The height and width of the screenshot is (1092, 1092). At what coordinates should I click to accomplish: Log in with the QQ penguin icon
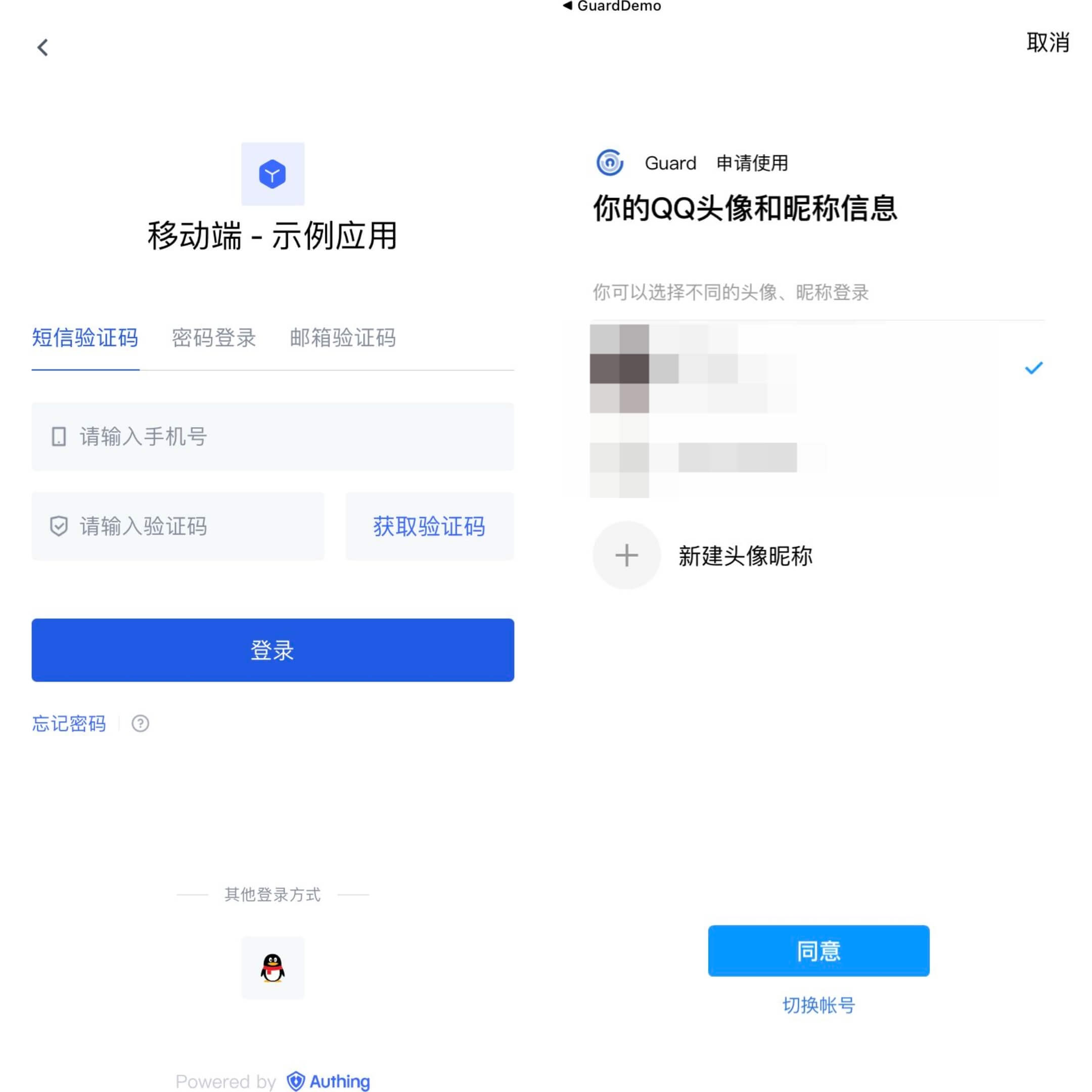point(272,968)
